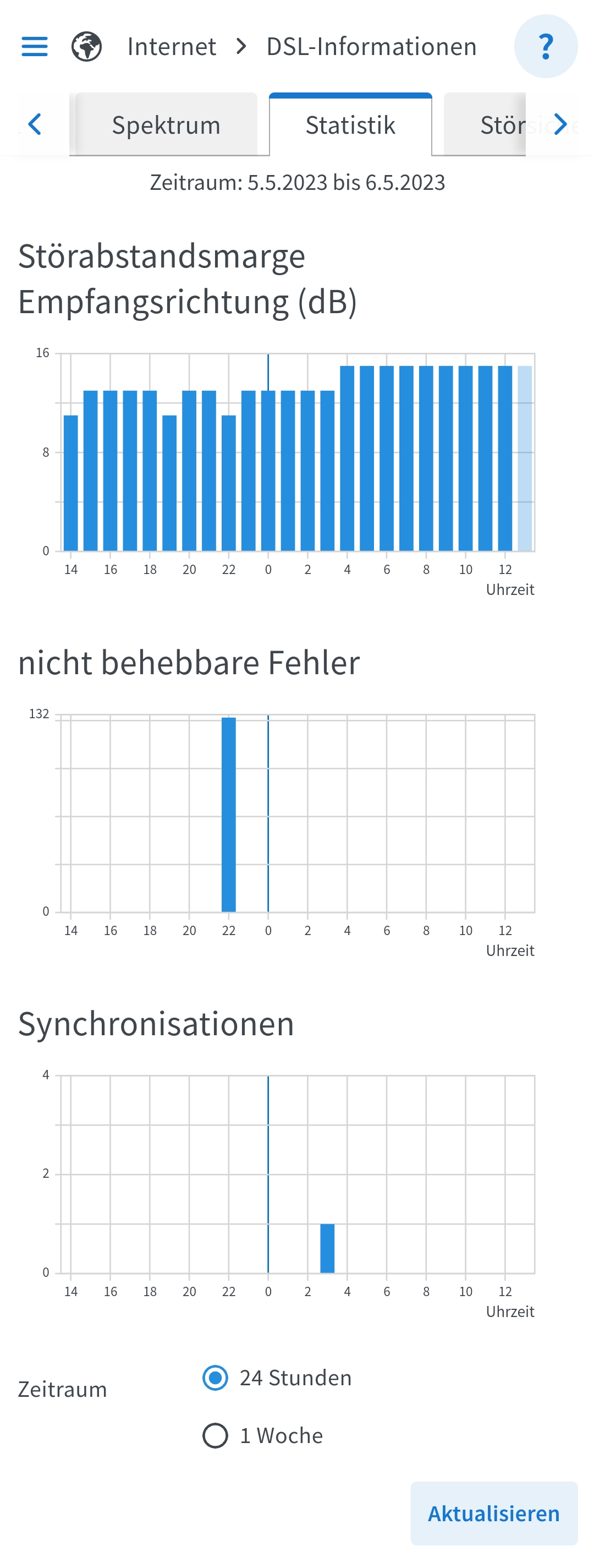Show more tabs with right arrow
This screenshot has height=1568, width=594.
[x=560, y=124]
